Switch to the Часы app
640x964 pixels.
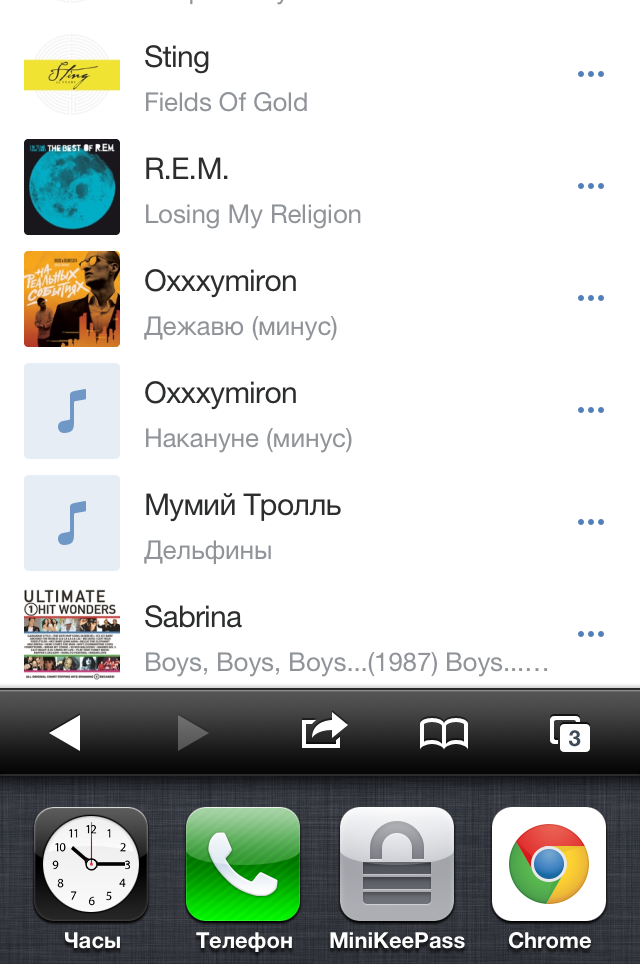click(91, 865)
